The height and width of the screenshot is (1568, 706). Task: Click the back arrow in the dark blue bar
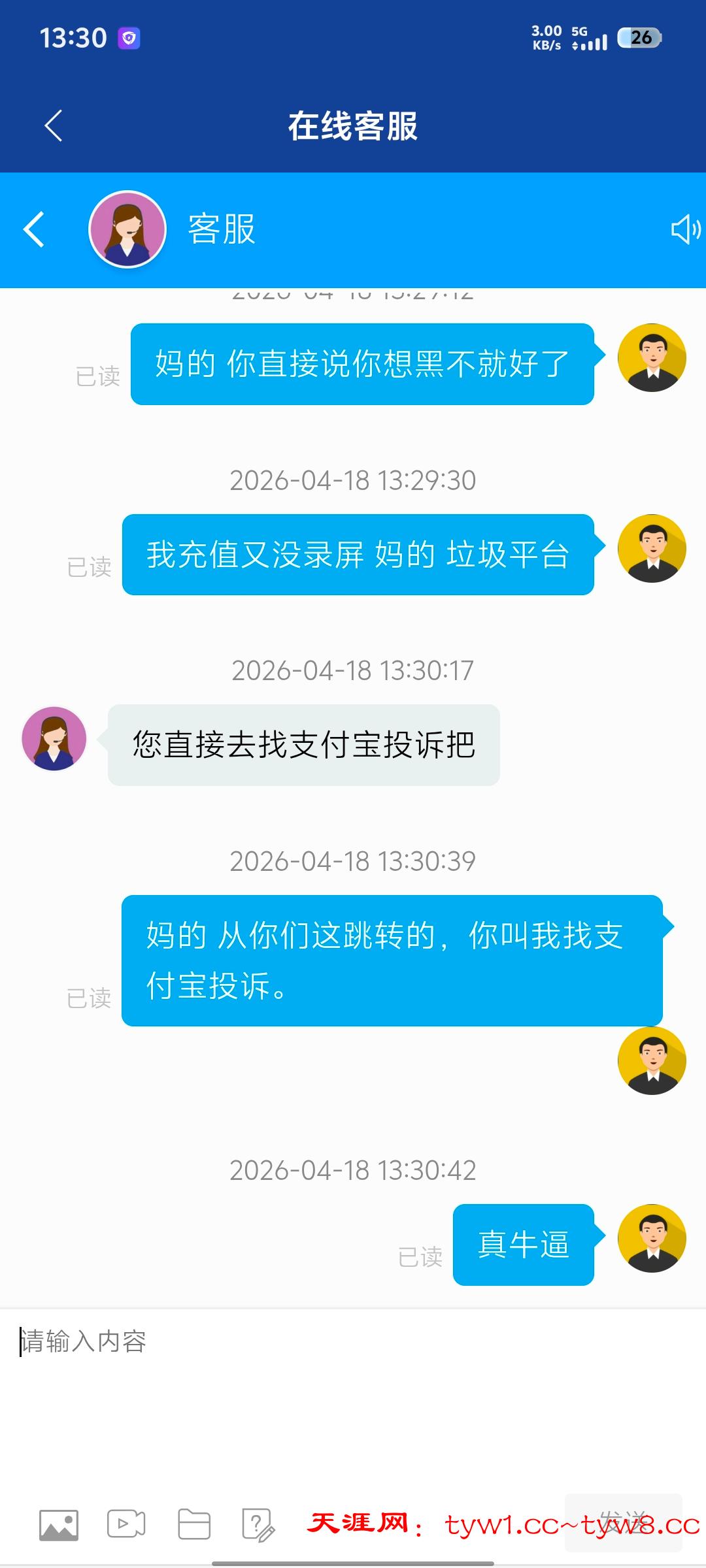click(x=52, y=126)
